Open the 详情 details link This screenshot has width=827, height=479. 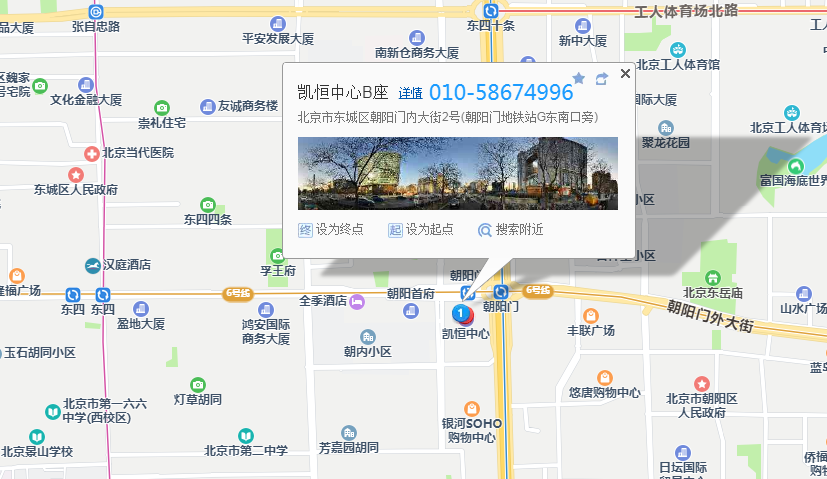coord(410,93)
